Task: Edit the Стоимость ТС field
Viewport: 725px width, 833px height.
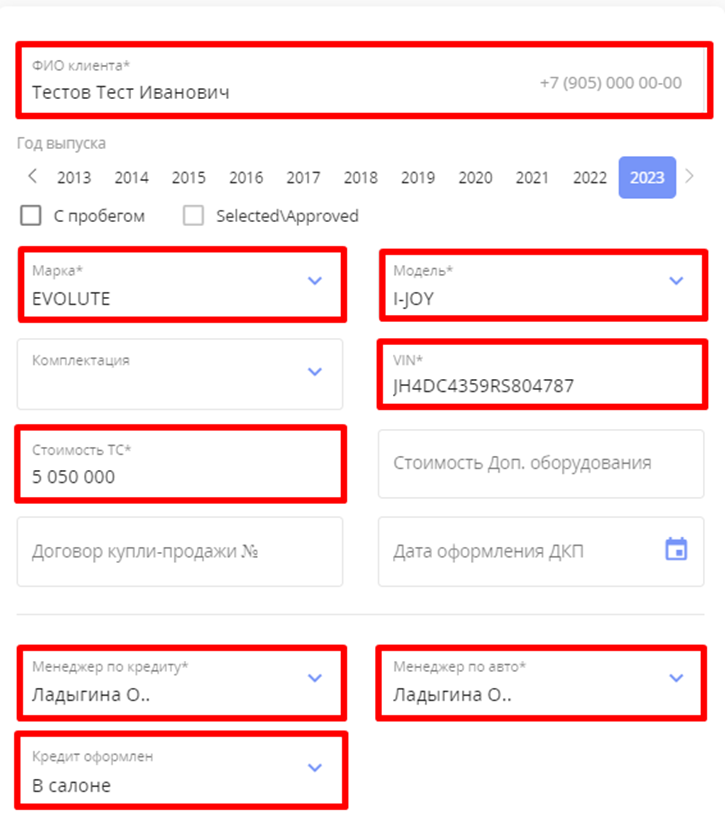Action: coord(180,476)
